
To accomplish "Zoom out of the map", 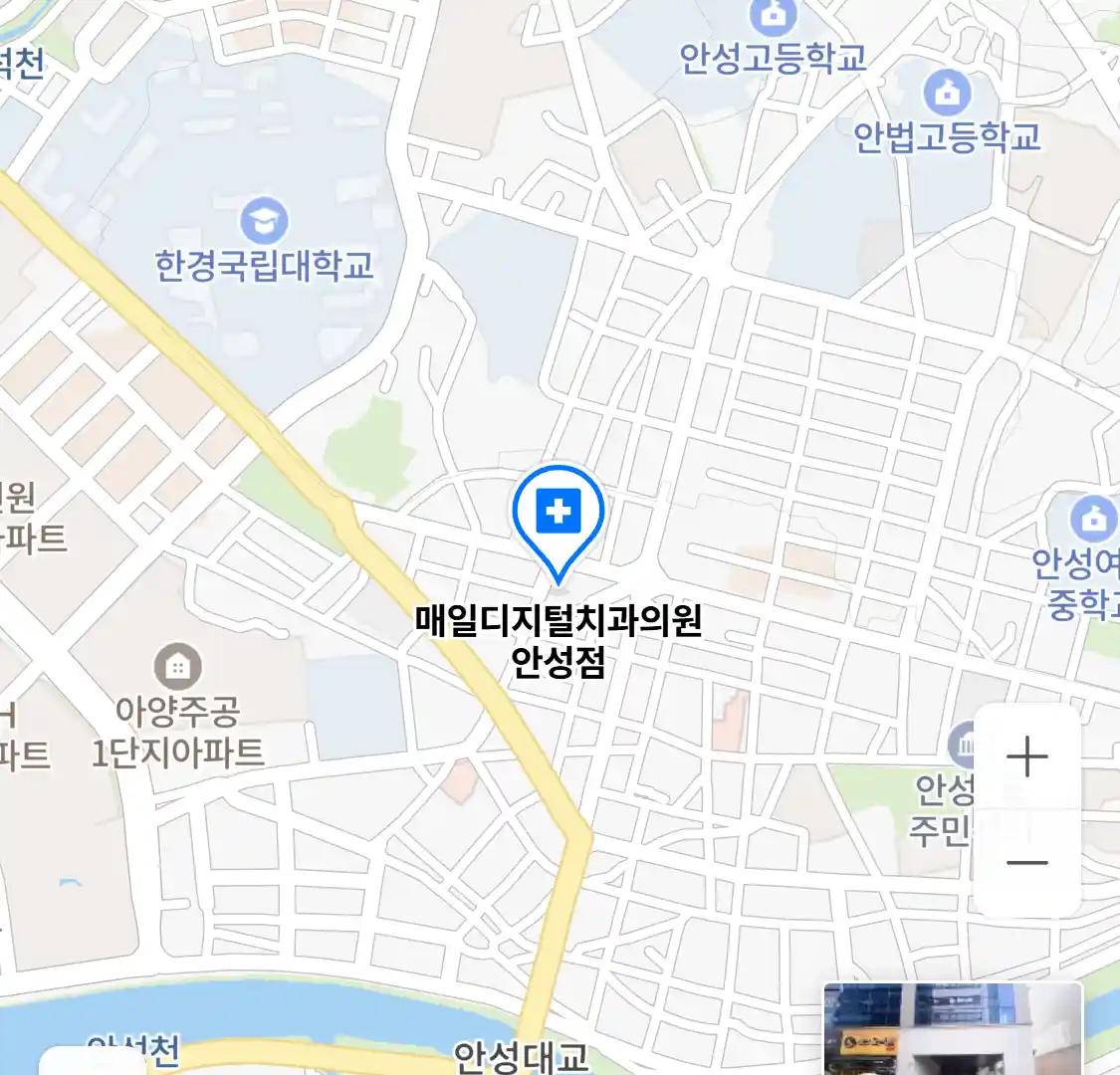I will coord(1026,863).
